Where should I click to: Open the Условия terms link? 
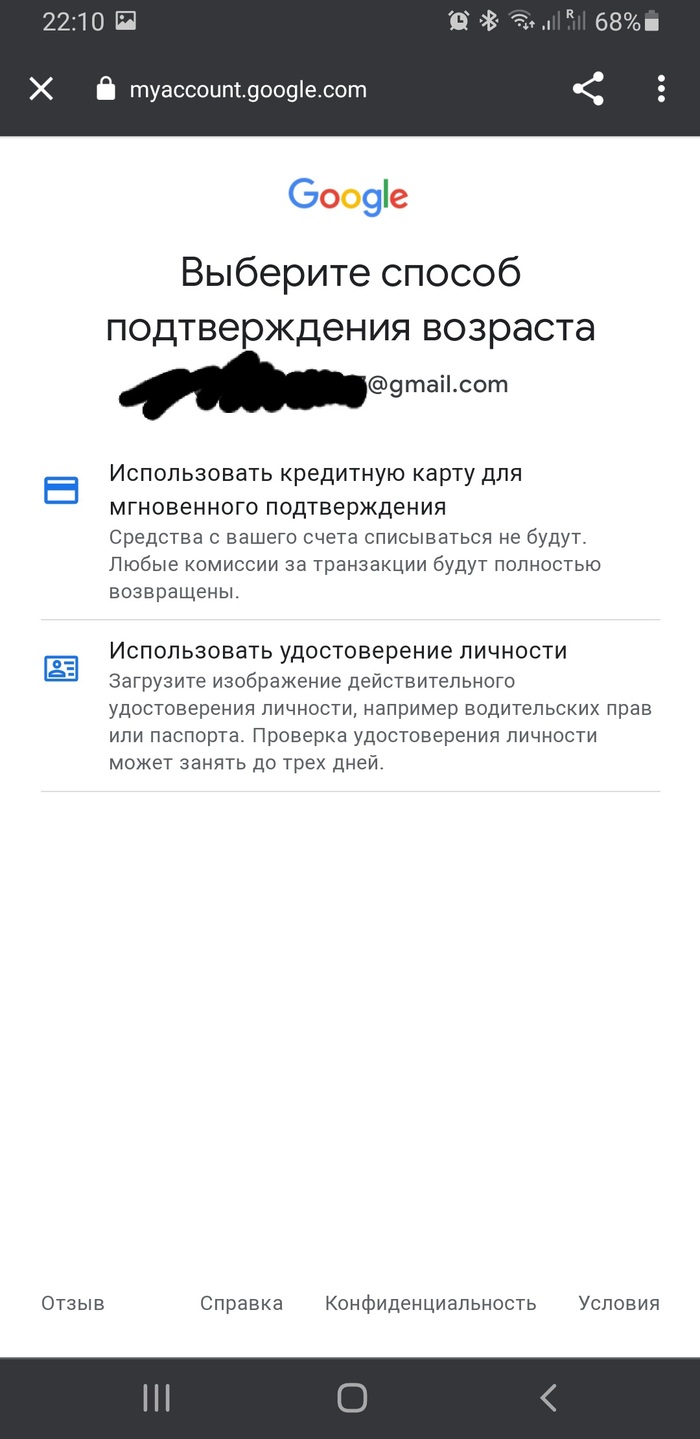point(618,1303)
